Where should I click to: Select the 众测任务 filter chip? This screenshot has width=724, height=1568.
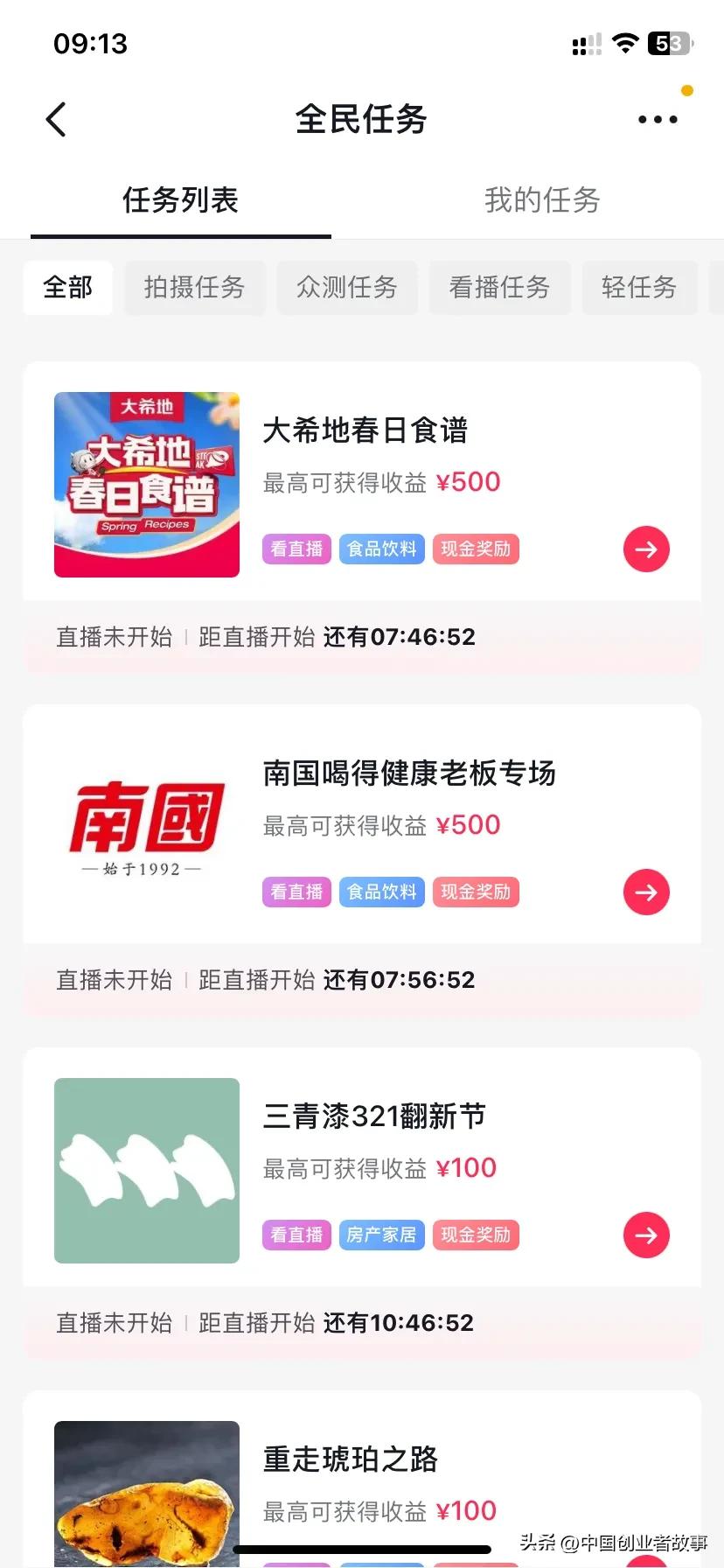[347, 287]
